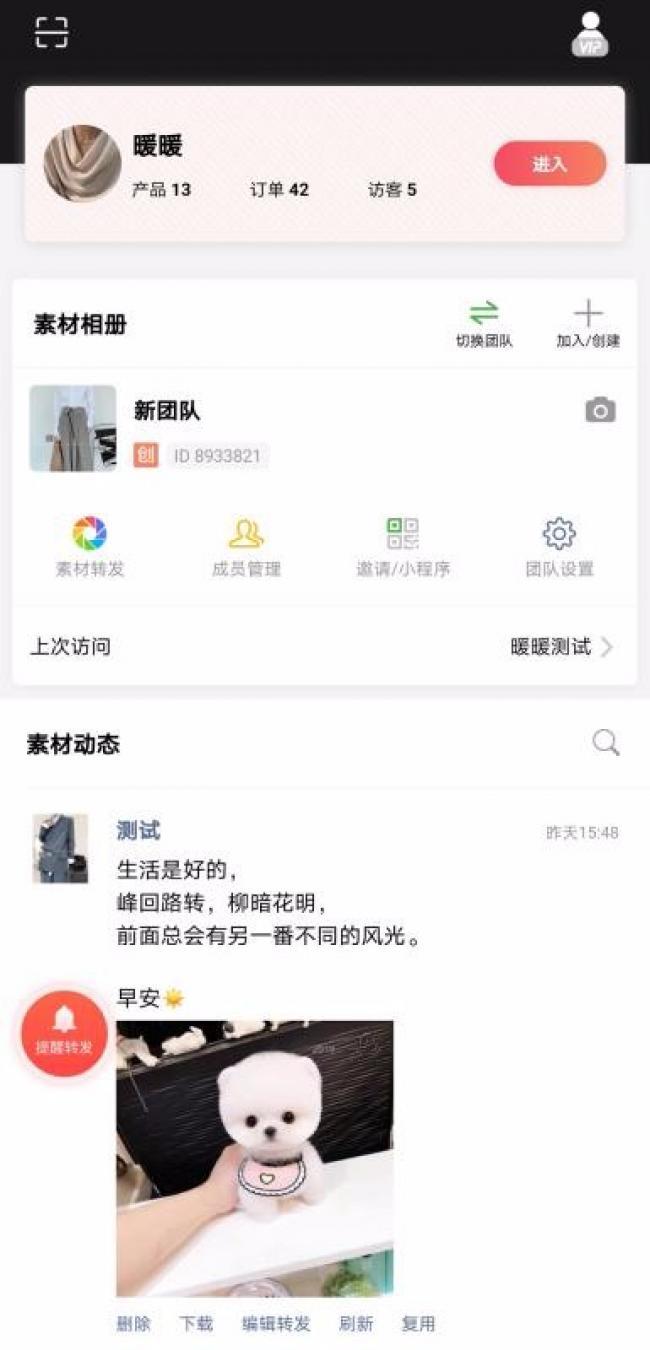Open the VIP profile icon
Image resolution: width=650 pixels, height=1350 pixels.
click(x=590, y=34)
